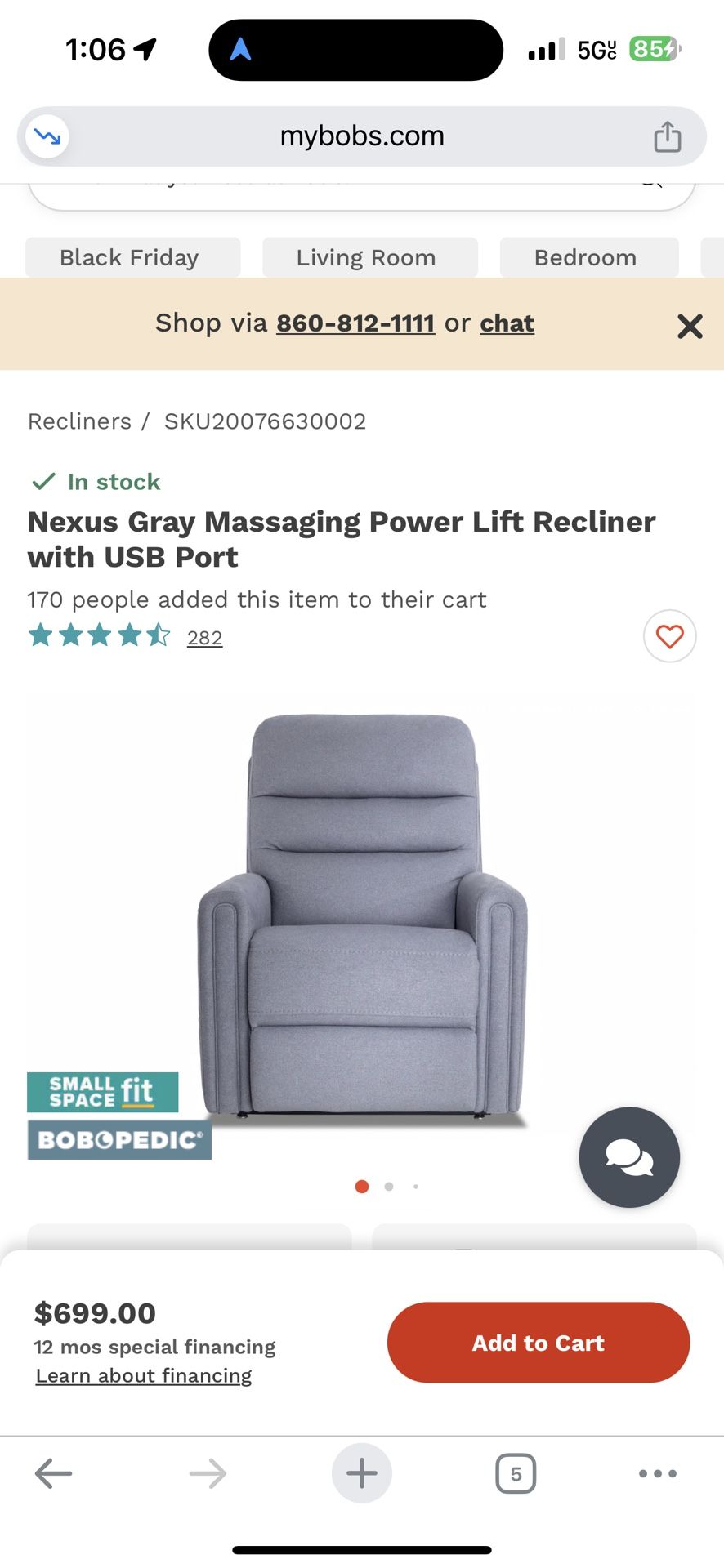This screenshot has height=1568, width=724.
Task: Tap the 282 reviews star rating
Action: pyautogui.click(x=203, y=637)
